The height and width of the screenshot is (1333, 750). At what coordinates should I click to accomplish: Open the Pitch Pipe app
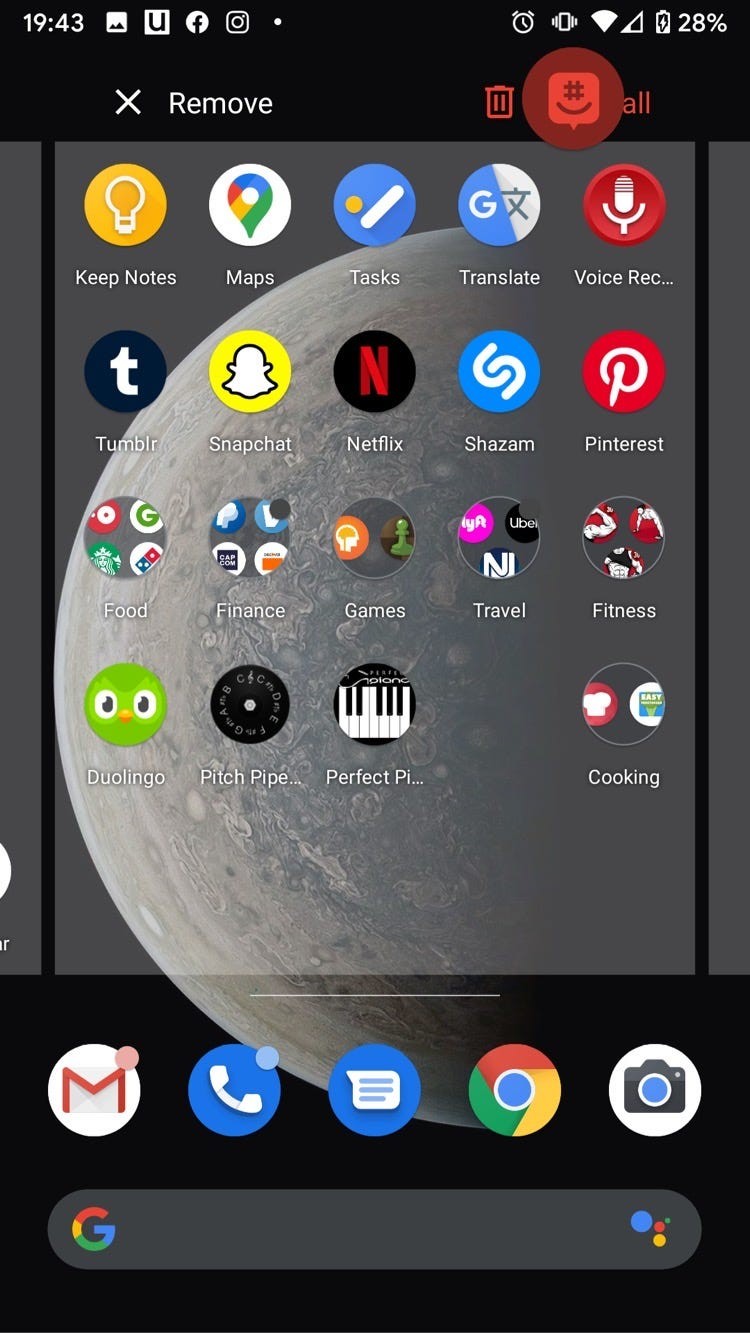pyautogui.click(x=250, y=704)
